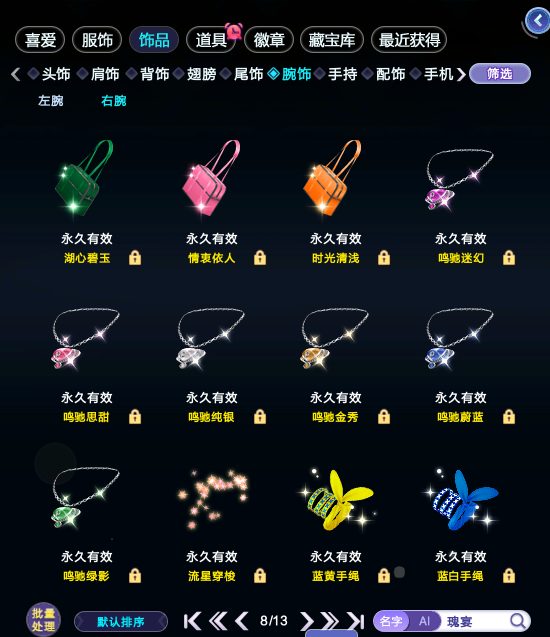Open 批量处理 batch processing
The image size is (550, 637).
(x=43, y=620)
